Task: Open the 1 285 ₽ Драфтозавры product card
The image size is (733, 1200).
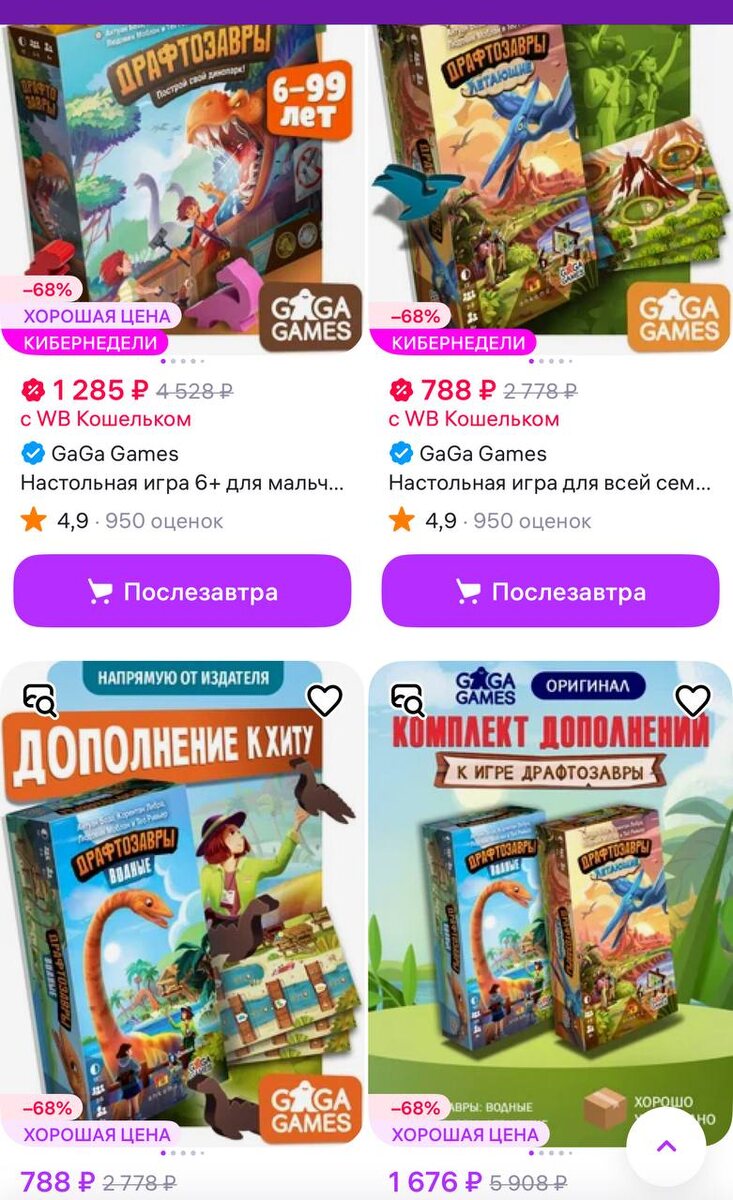Action: tap(182, 180)
